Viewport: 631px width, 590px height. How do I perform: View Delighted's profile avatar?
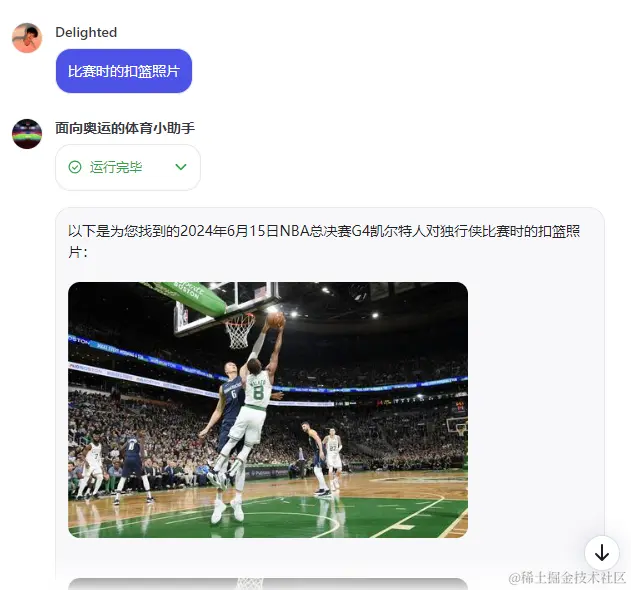[27, 38]
